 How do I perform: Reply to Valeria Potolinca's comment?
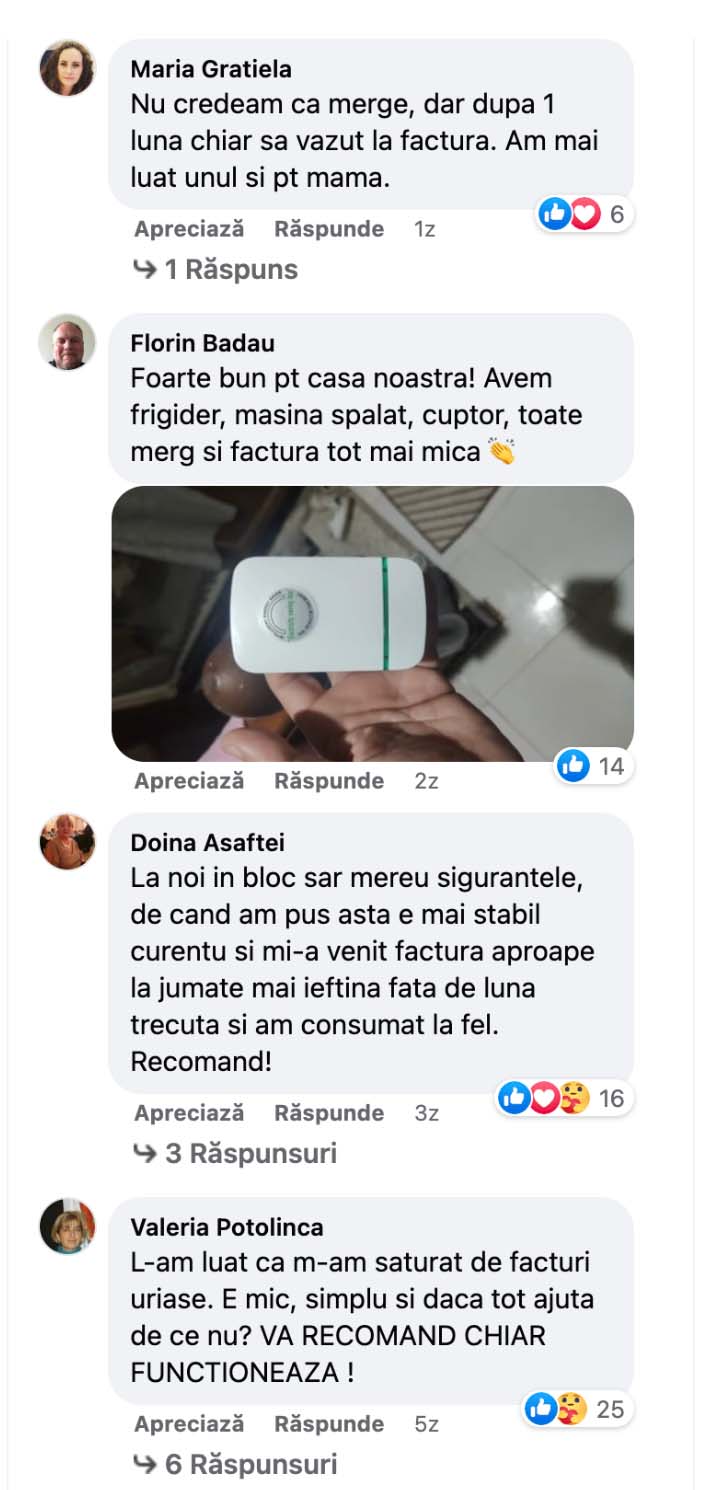point(329,1424)
